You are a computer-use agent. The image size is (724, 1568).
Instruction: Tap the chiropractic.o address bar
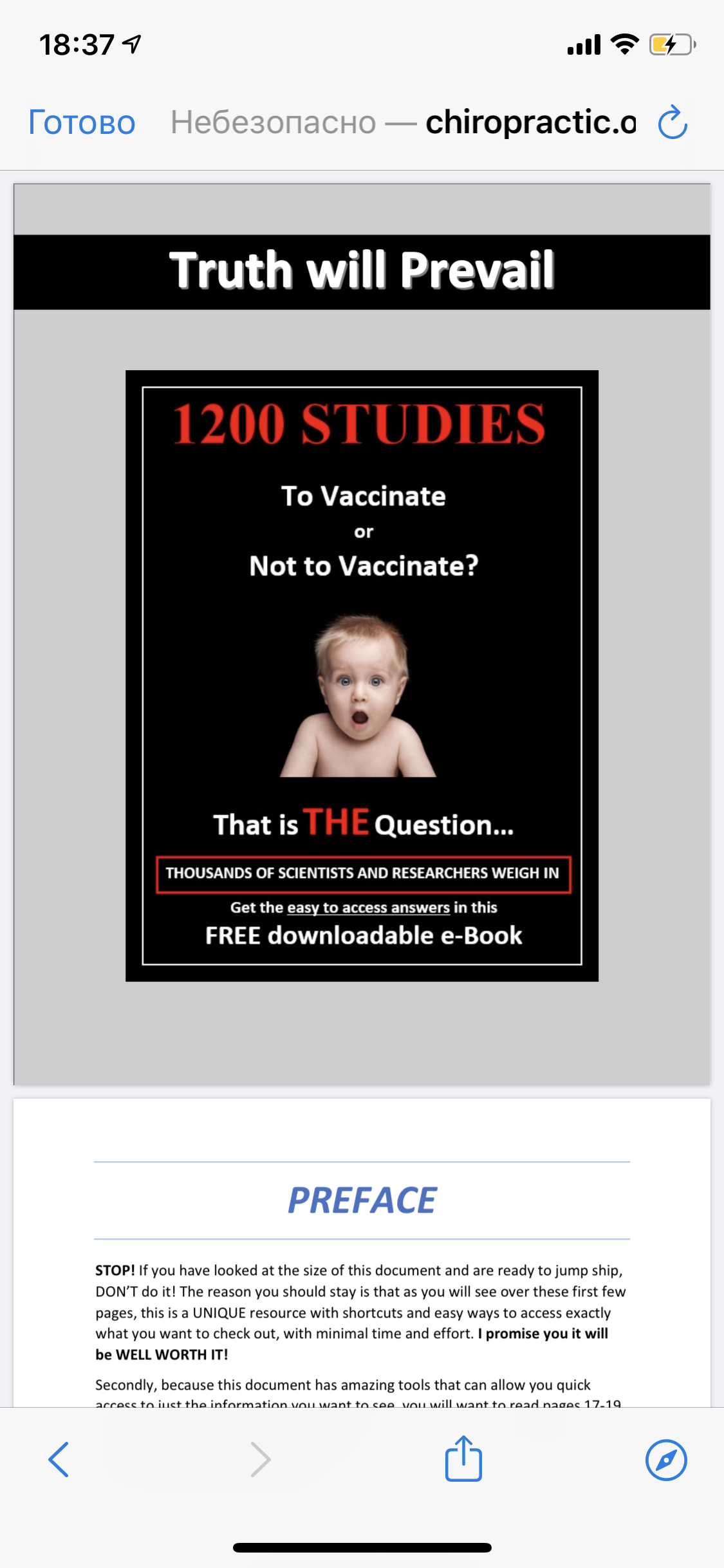403,122
